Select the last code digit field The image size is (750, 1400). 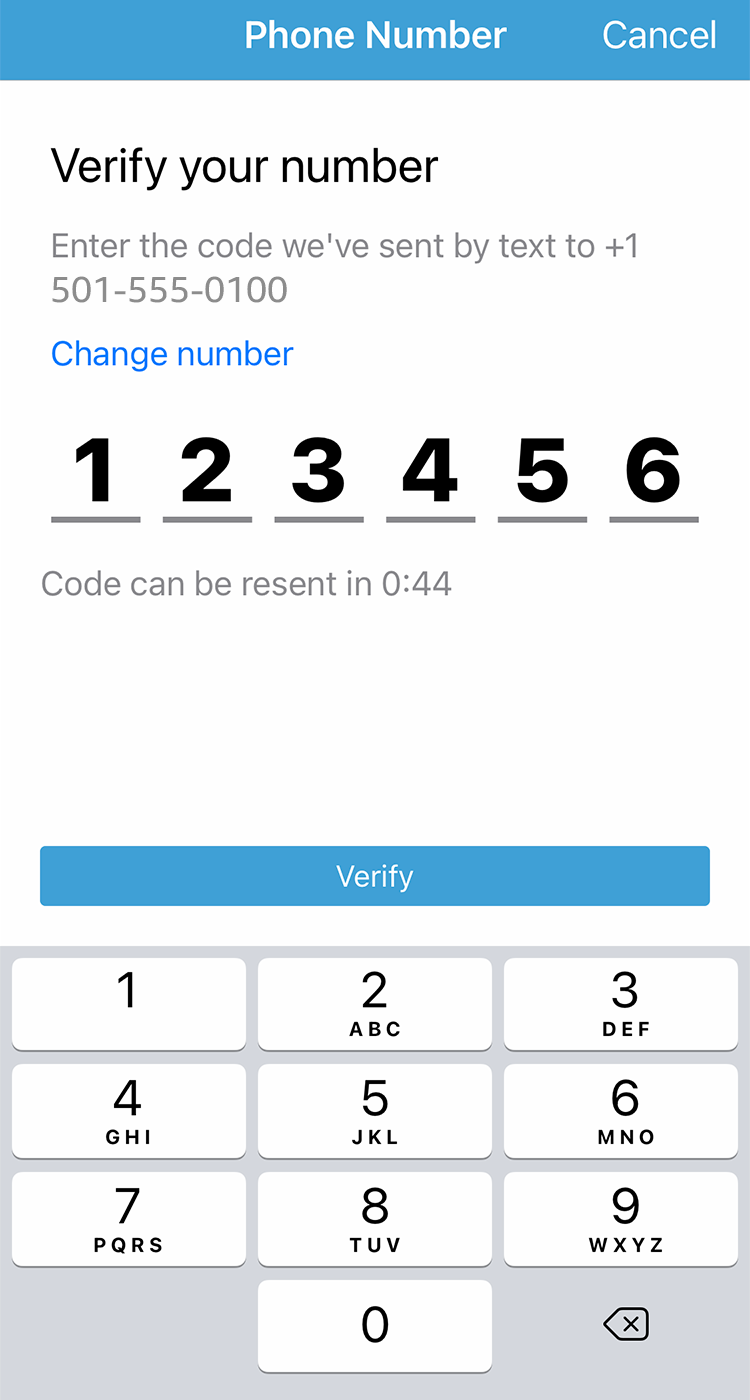[x=654, y=474]
